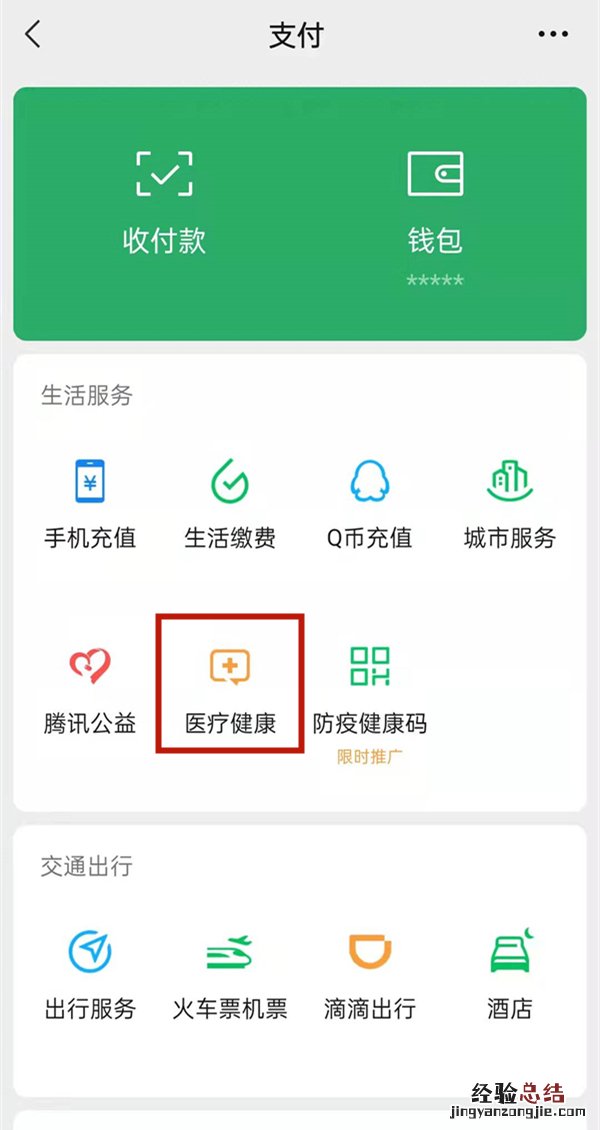Open 防疫健康码 health code
This screenshot has height=1130, width=600.
coord(370,690)
